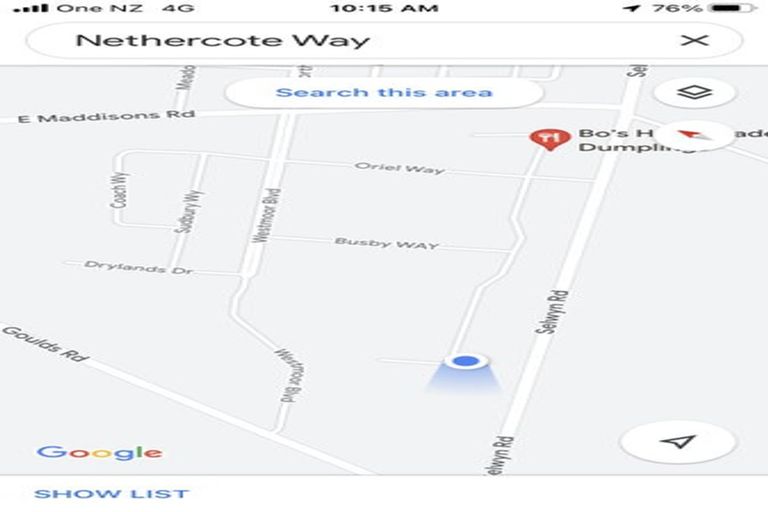
Task: Tap the compass to reset map orientation
Action: click(693, 133)
